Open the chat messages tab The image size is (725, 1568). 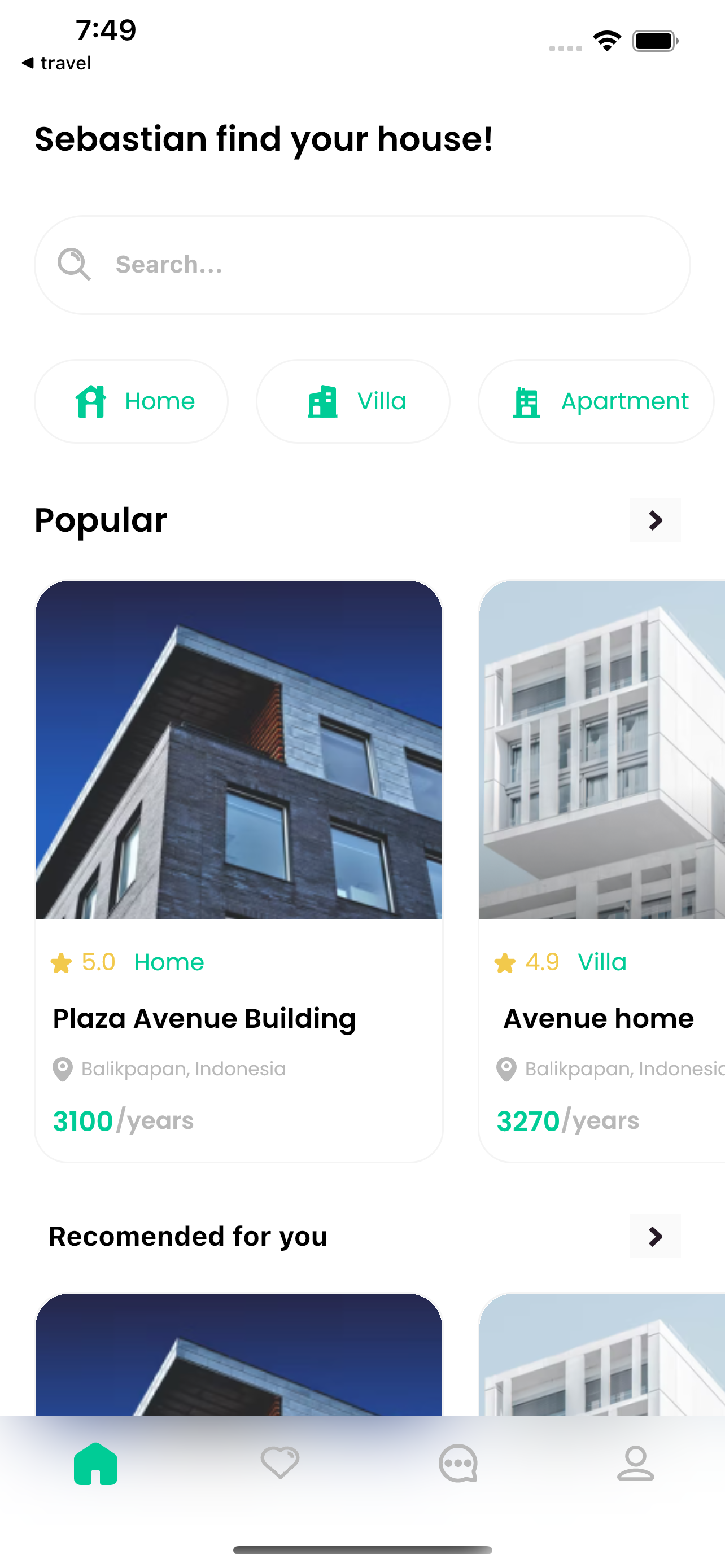[x=458, y=1462]
